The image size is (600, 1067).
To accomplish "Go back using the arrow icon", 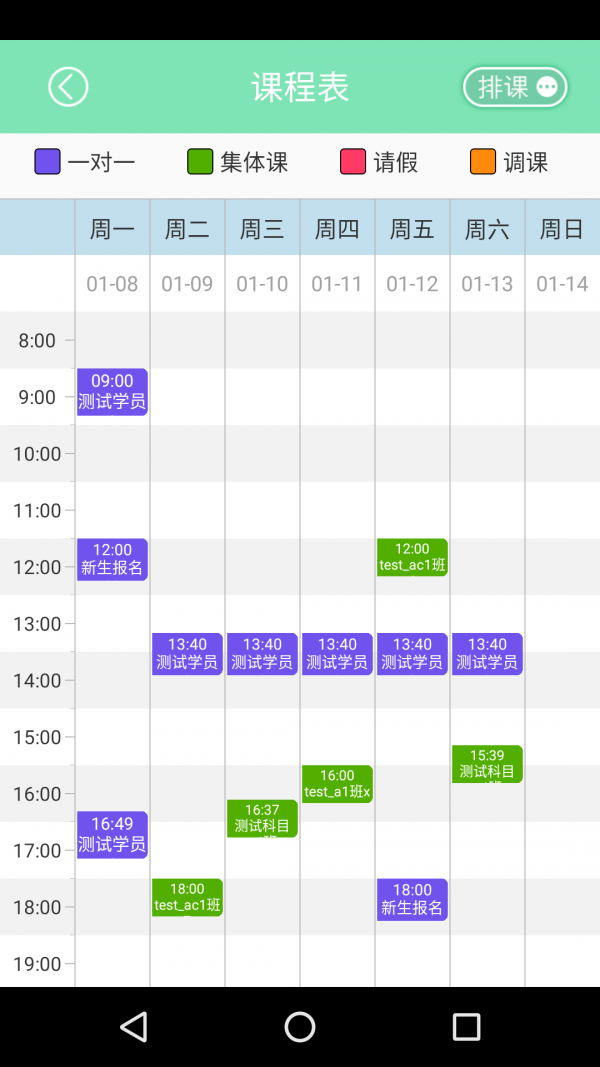I will [x=68, y=87].
